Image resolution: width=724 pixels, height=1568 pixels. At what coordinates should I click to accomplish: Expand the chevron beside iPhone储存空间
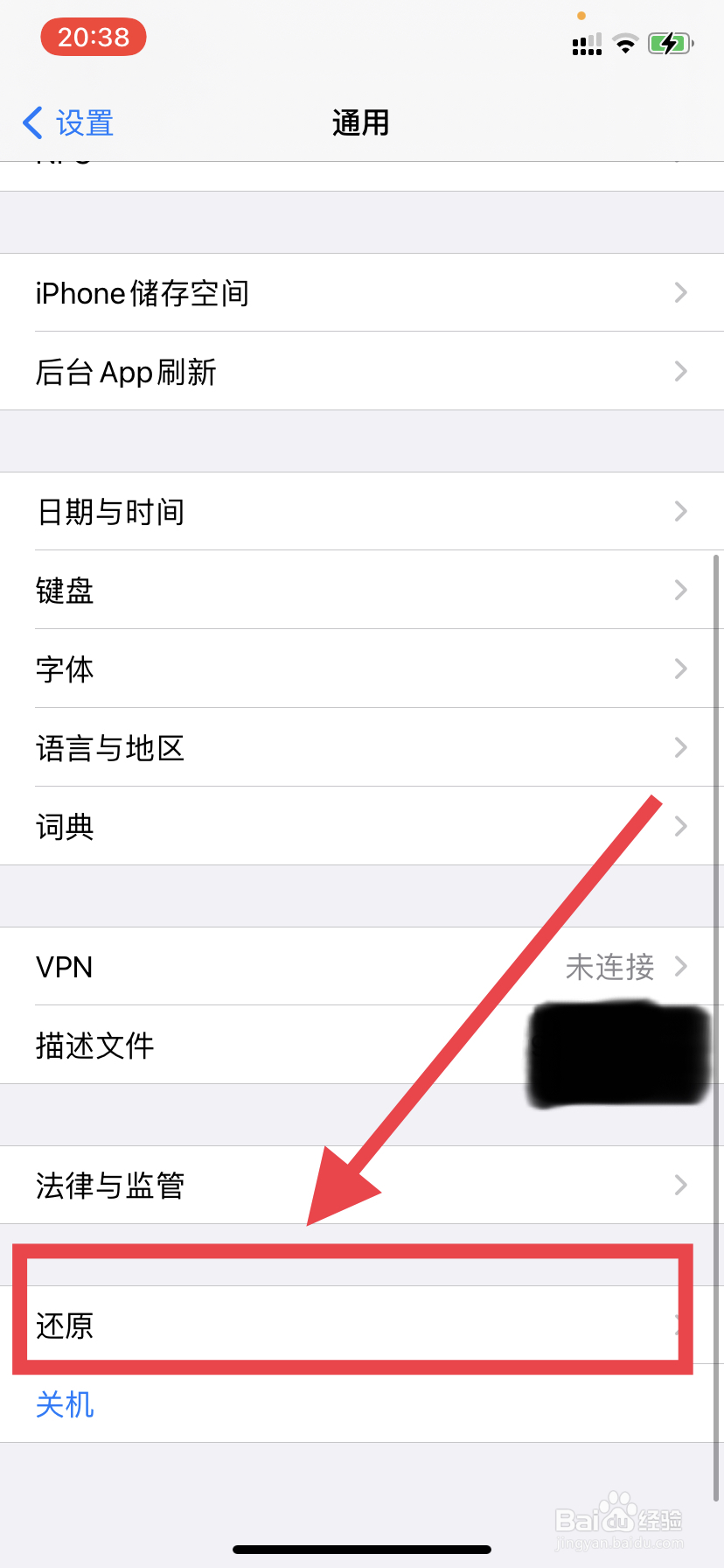[x=681, y=293]
